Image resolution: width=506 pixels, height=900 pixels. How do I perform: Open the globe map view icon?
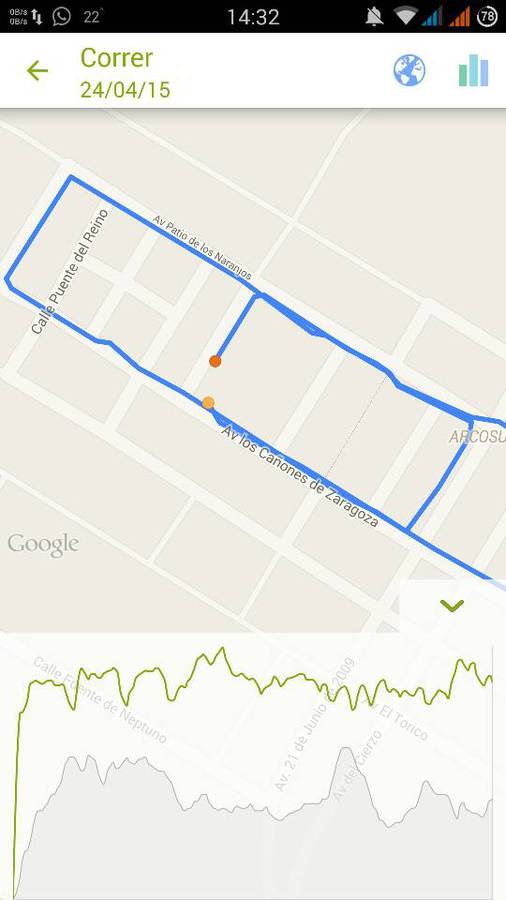(409, 71)
